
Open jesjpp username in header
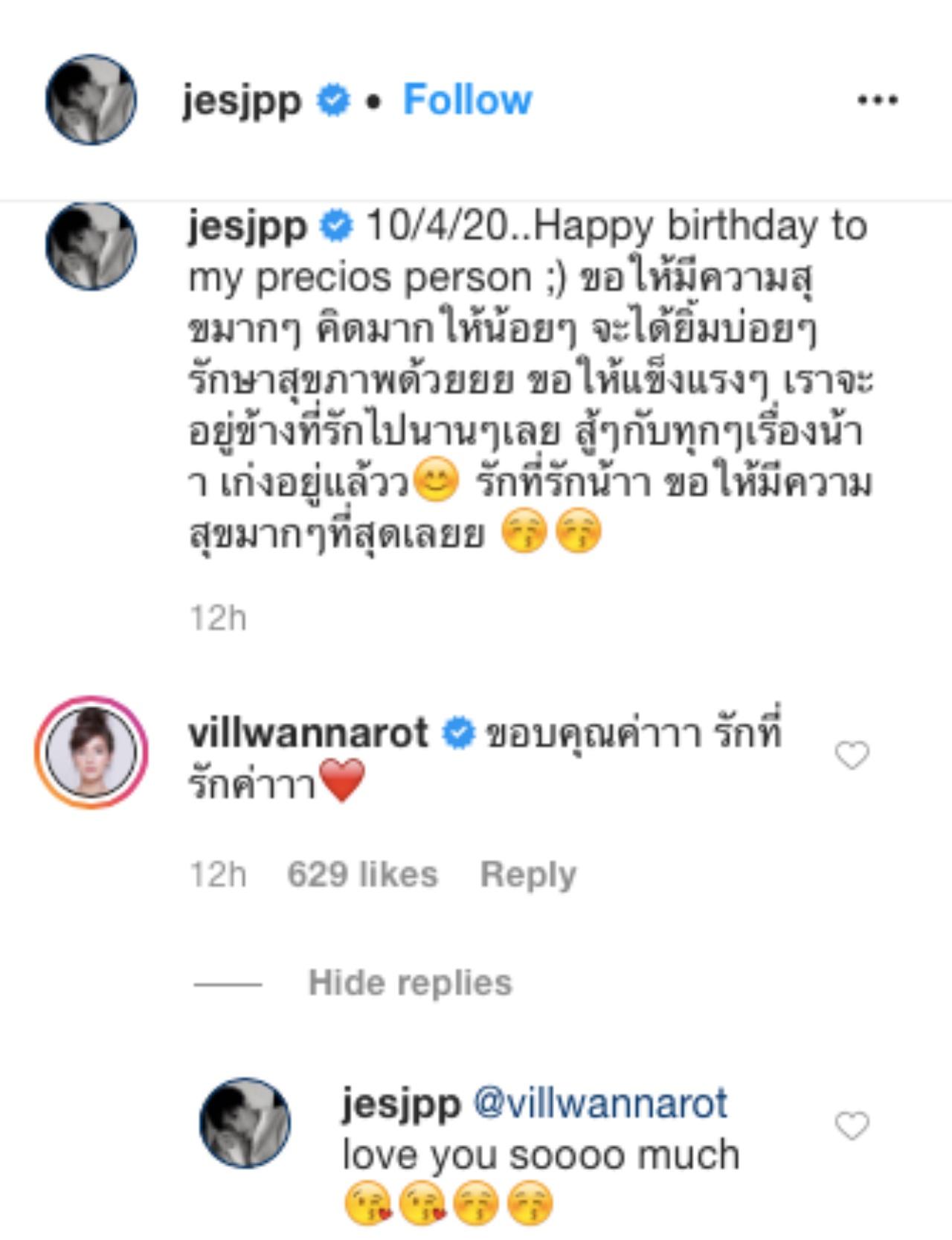tap(242, 100)
